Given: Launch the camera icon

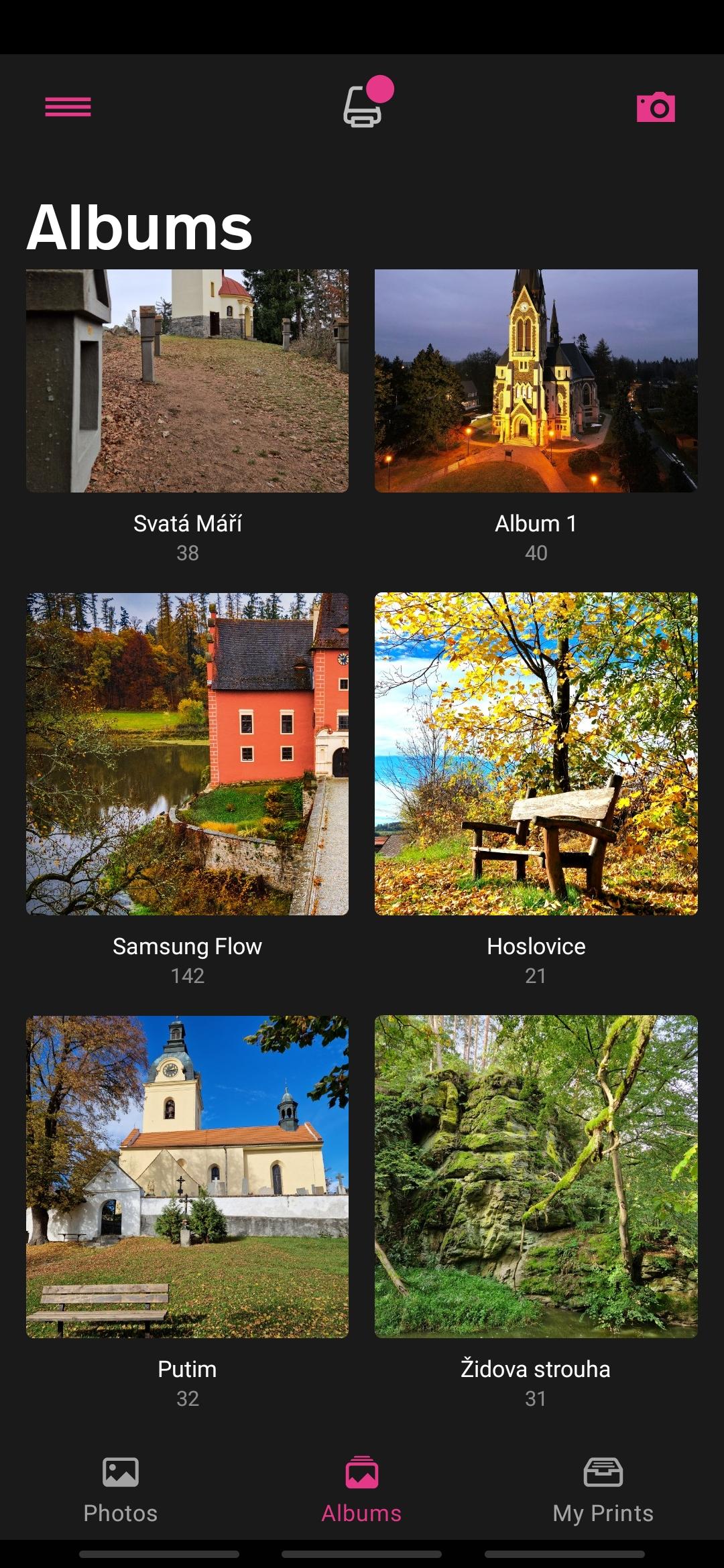Looking at the screenshot, I should click(x=656, y=107).
